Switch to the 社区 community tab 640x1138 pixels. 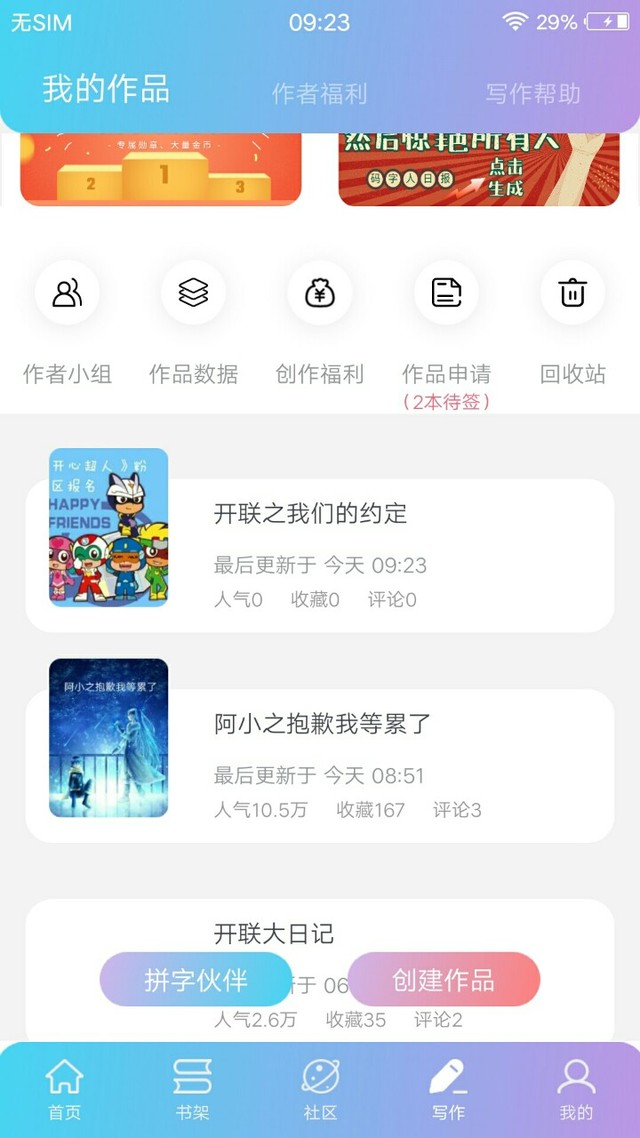tap(320, 1088)
